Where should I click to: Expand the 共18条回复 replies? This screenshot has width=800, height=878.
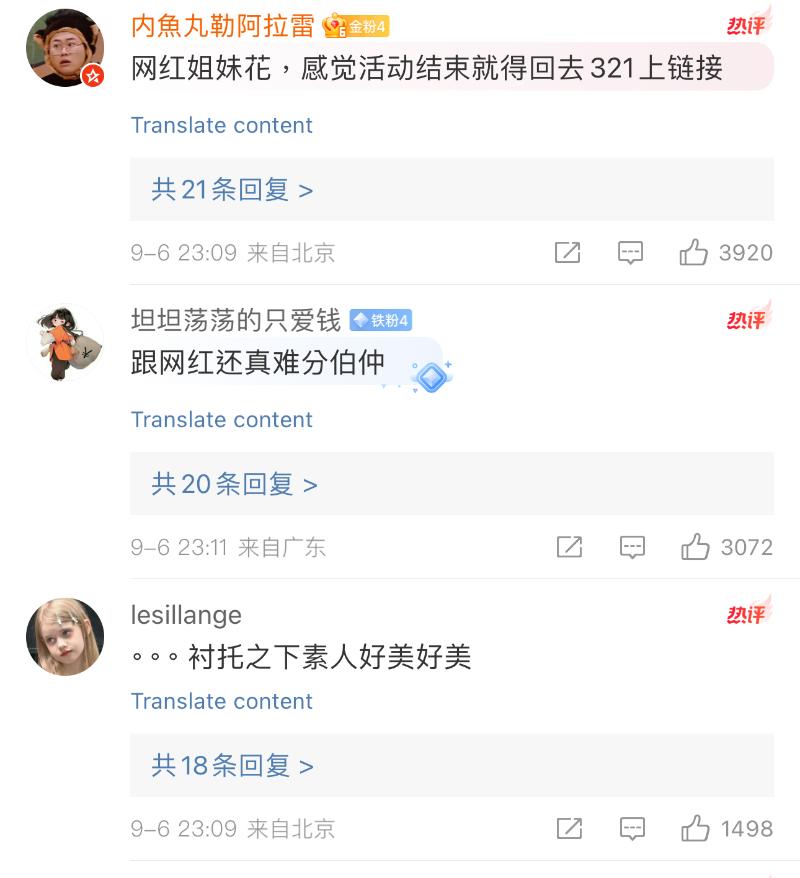[x=232, y=766]
